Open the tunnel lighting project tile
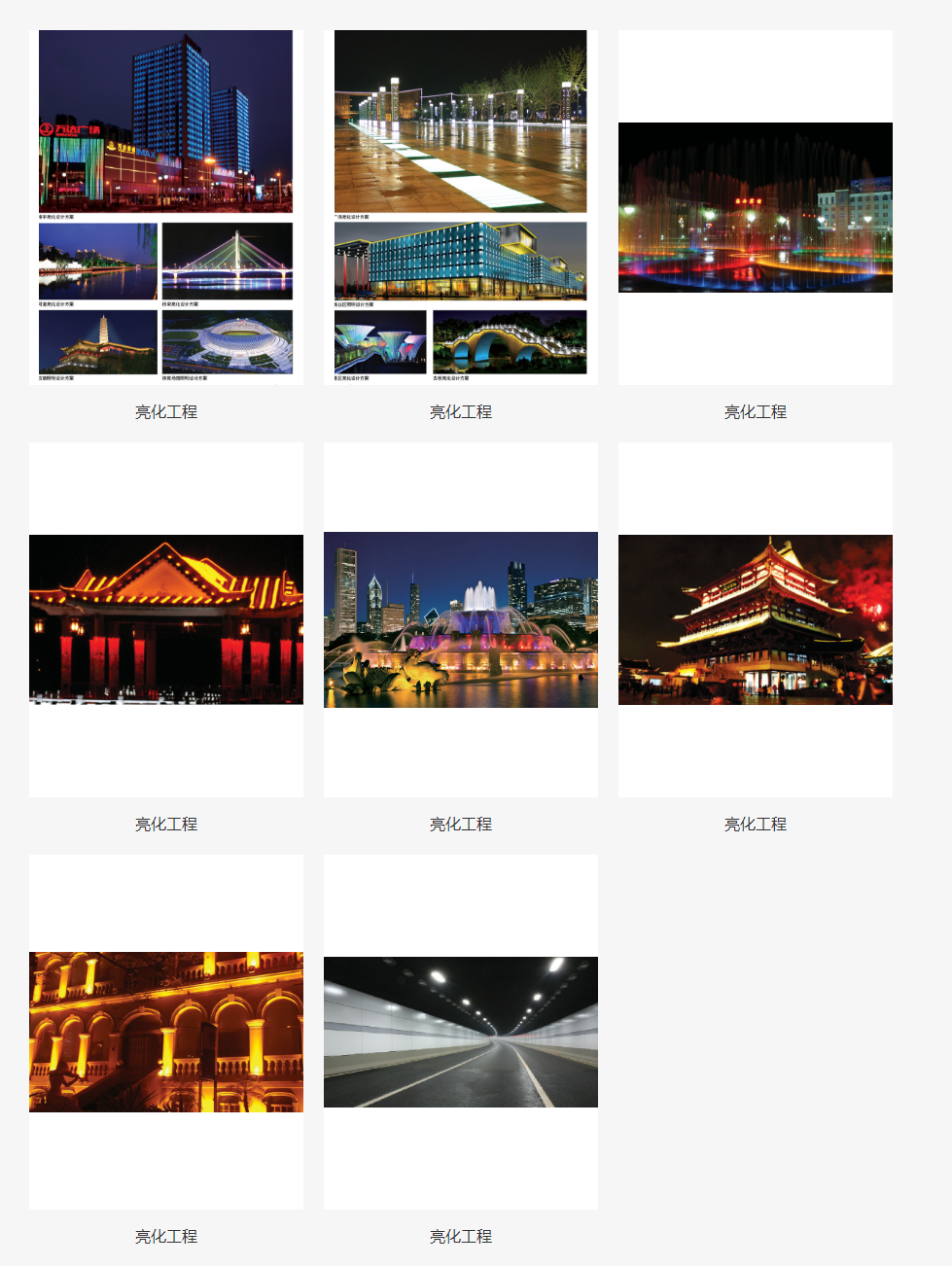 pos(461,1032)
